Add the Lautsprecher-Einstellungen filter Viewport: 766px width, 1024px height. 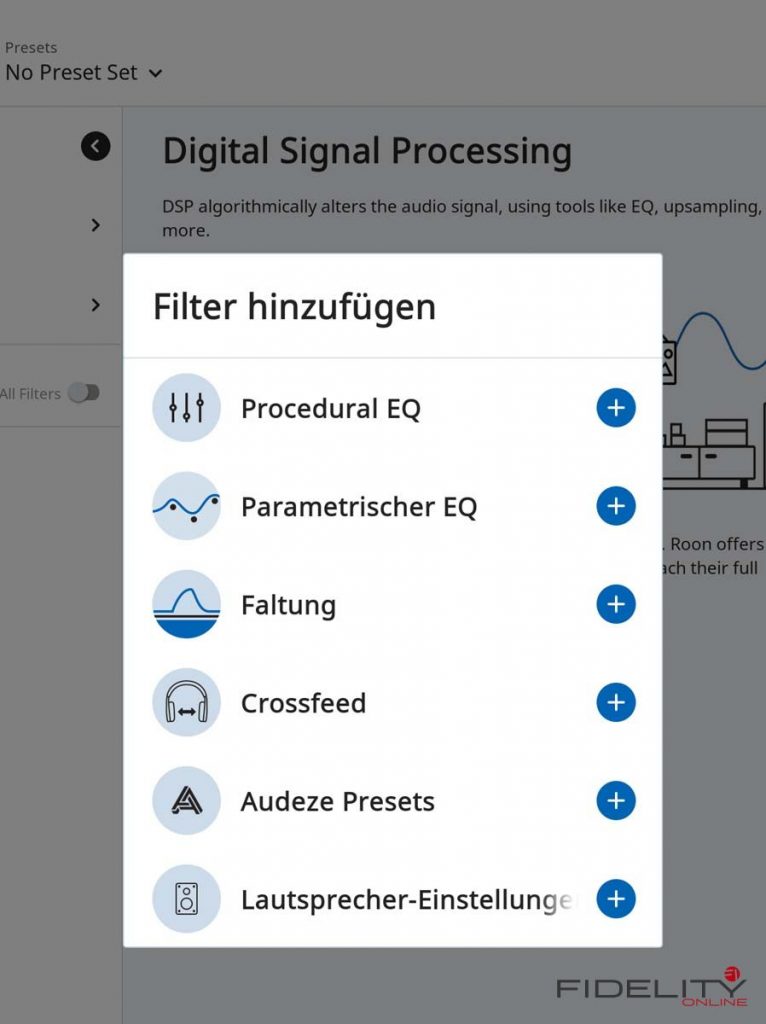click(x=616, y=899)
